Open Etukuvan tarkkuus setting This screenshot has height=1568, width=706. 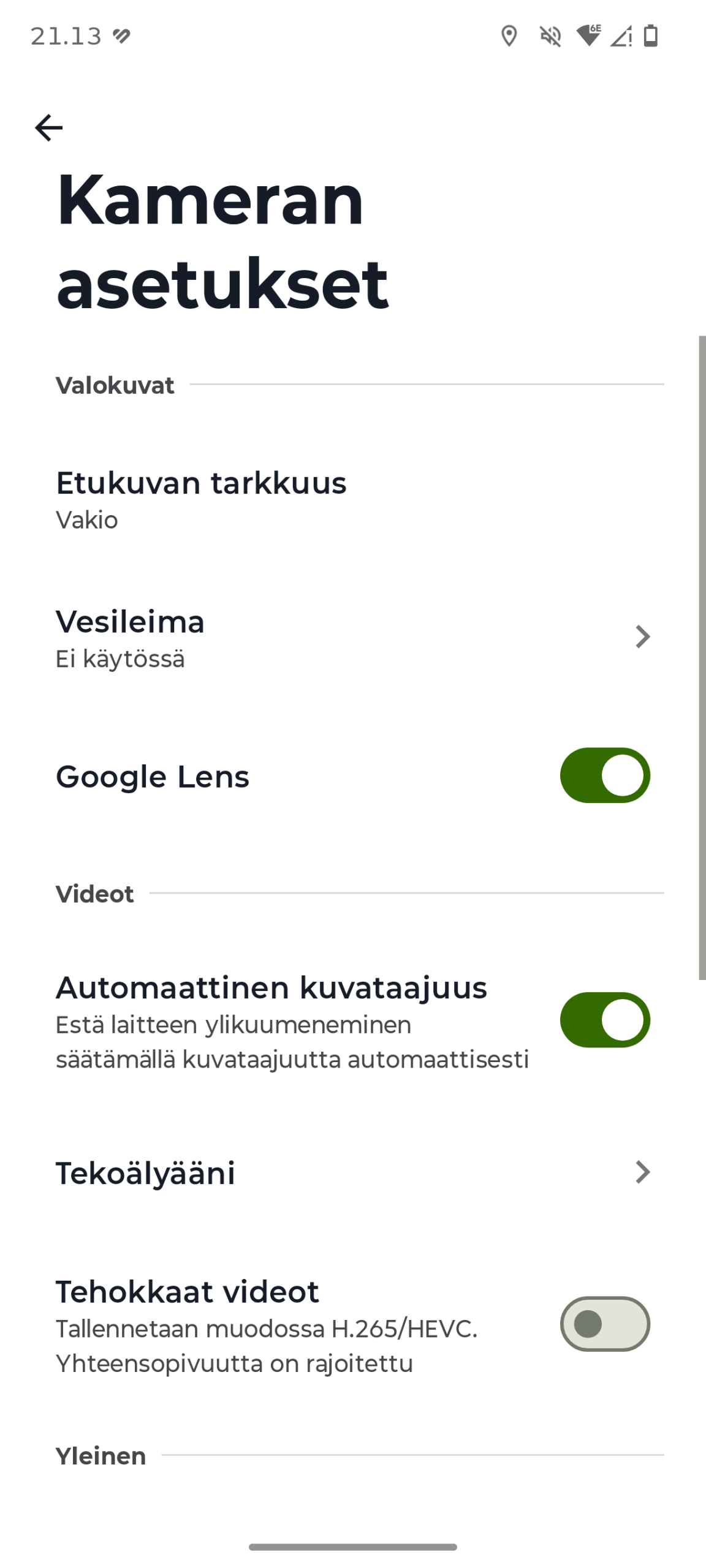(x=201, y=499)
